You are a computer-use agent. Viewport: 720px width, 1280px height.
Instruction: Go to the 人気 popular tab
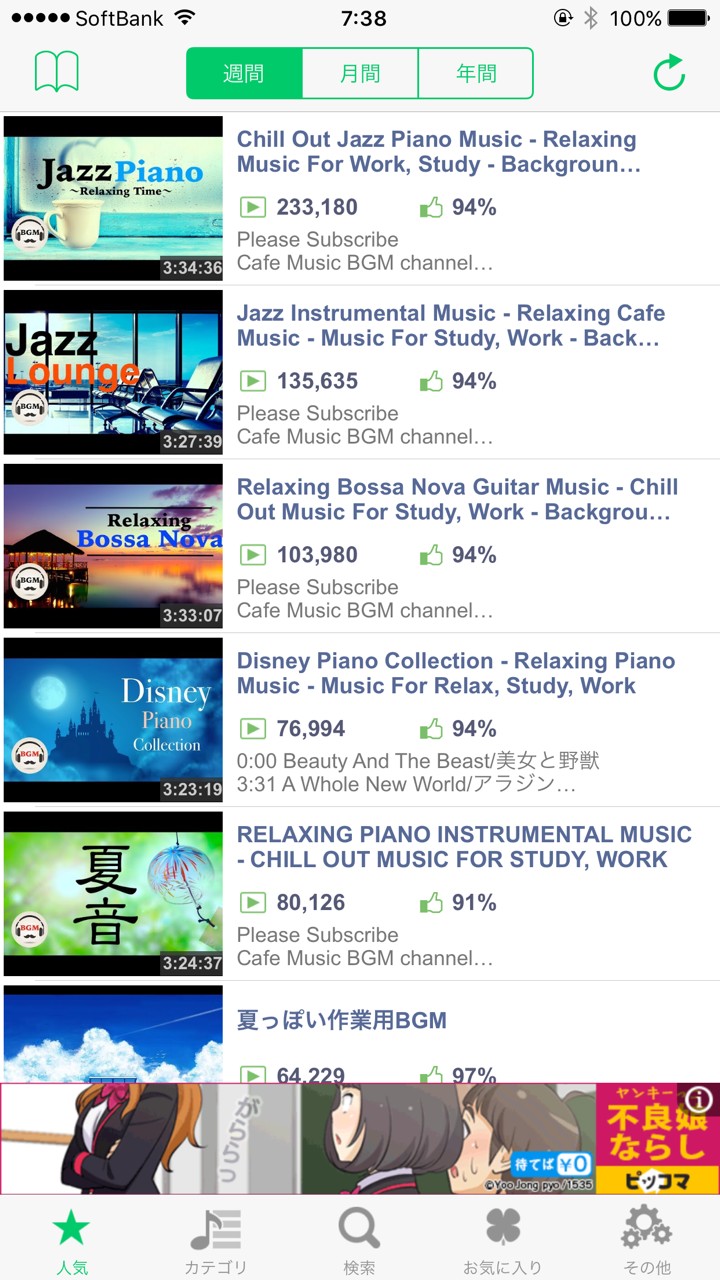click(72, 1239)
